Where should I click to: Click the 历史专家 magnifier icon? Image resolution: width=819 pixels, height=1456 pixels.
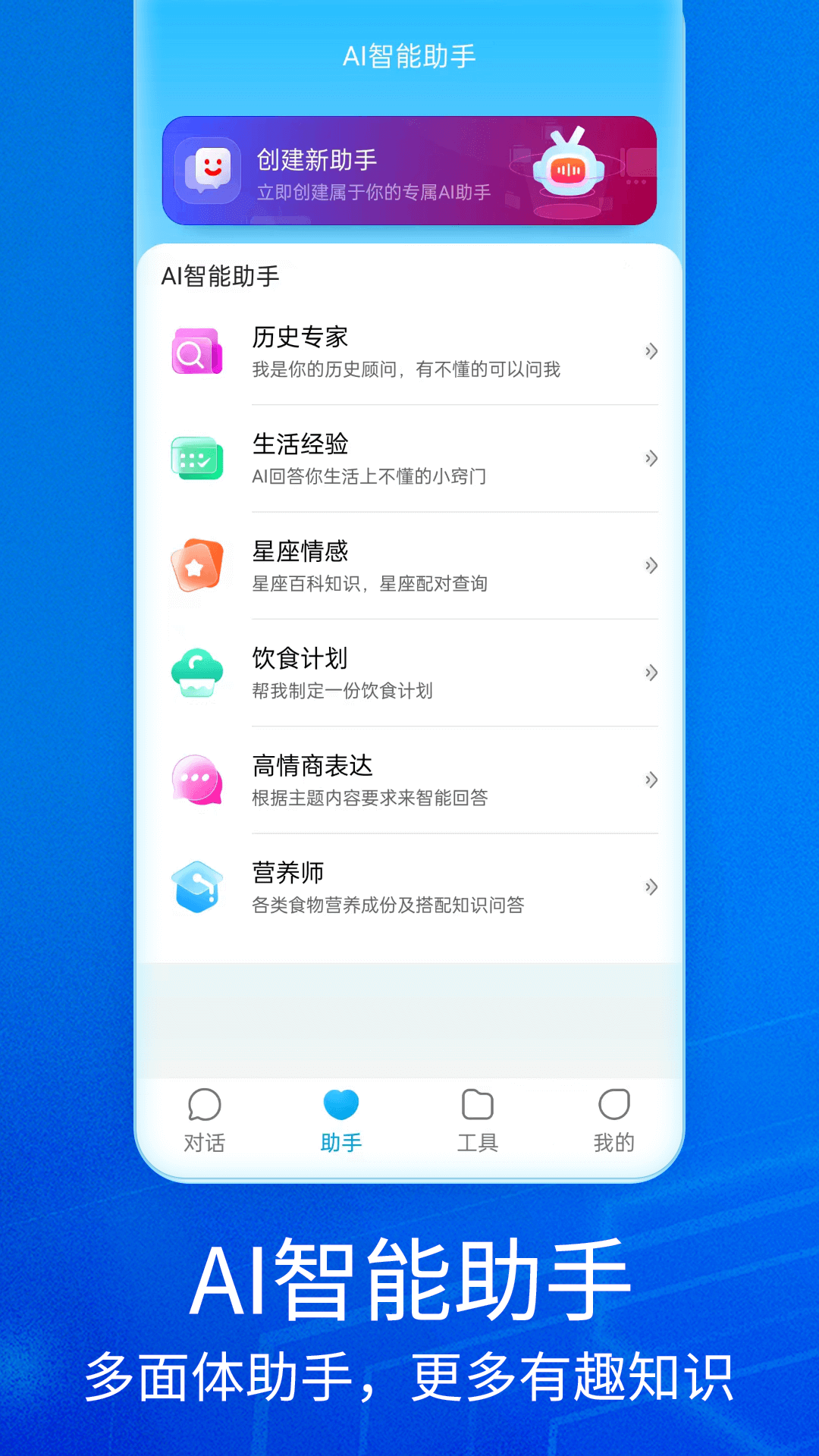[x=196, y=351]
